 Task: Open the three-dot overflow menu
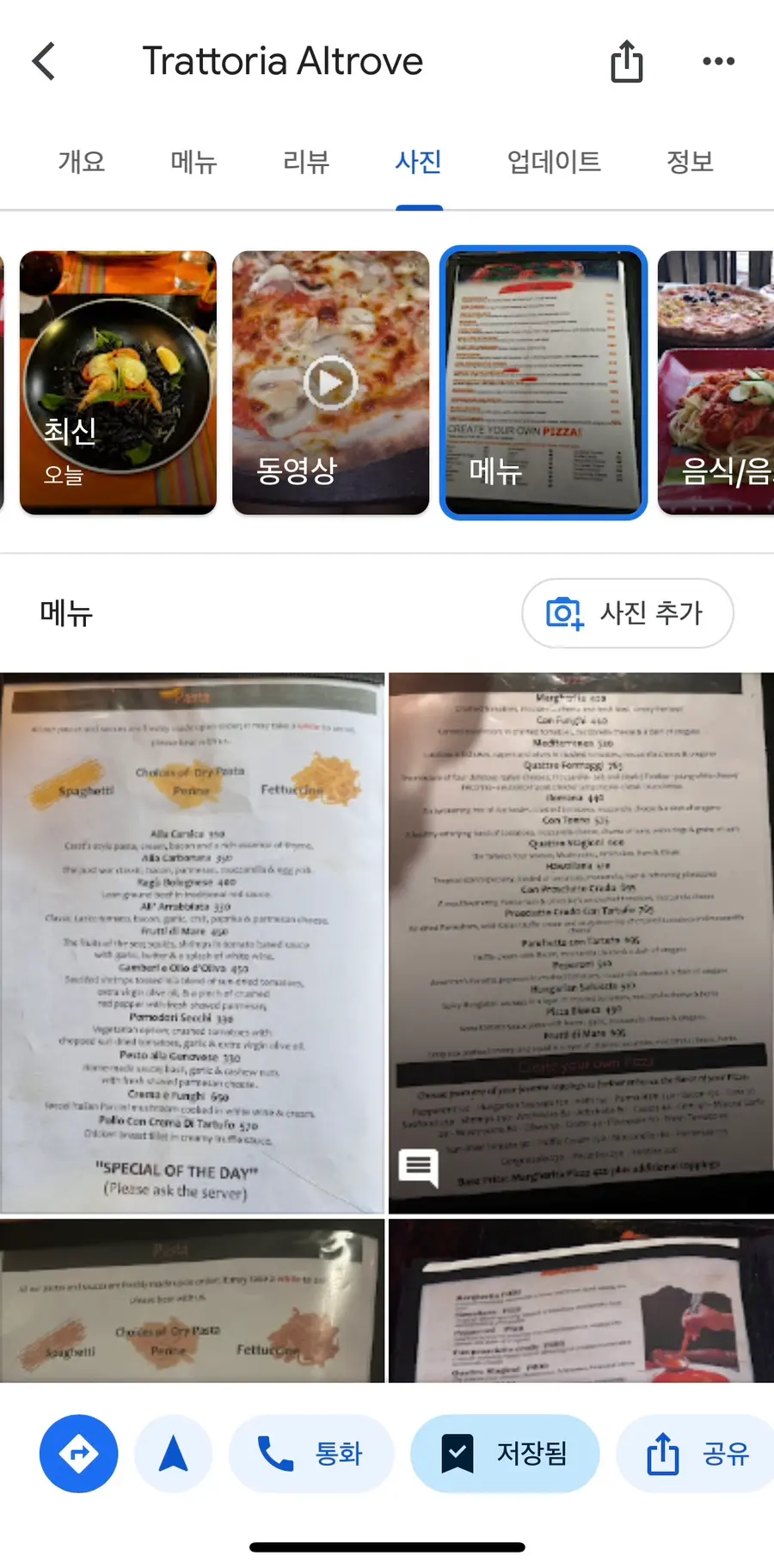pyautogui.click(x=718, y=61)
